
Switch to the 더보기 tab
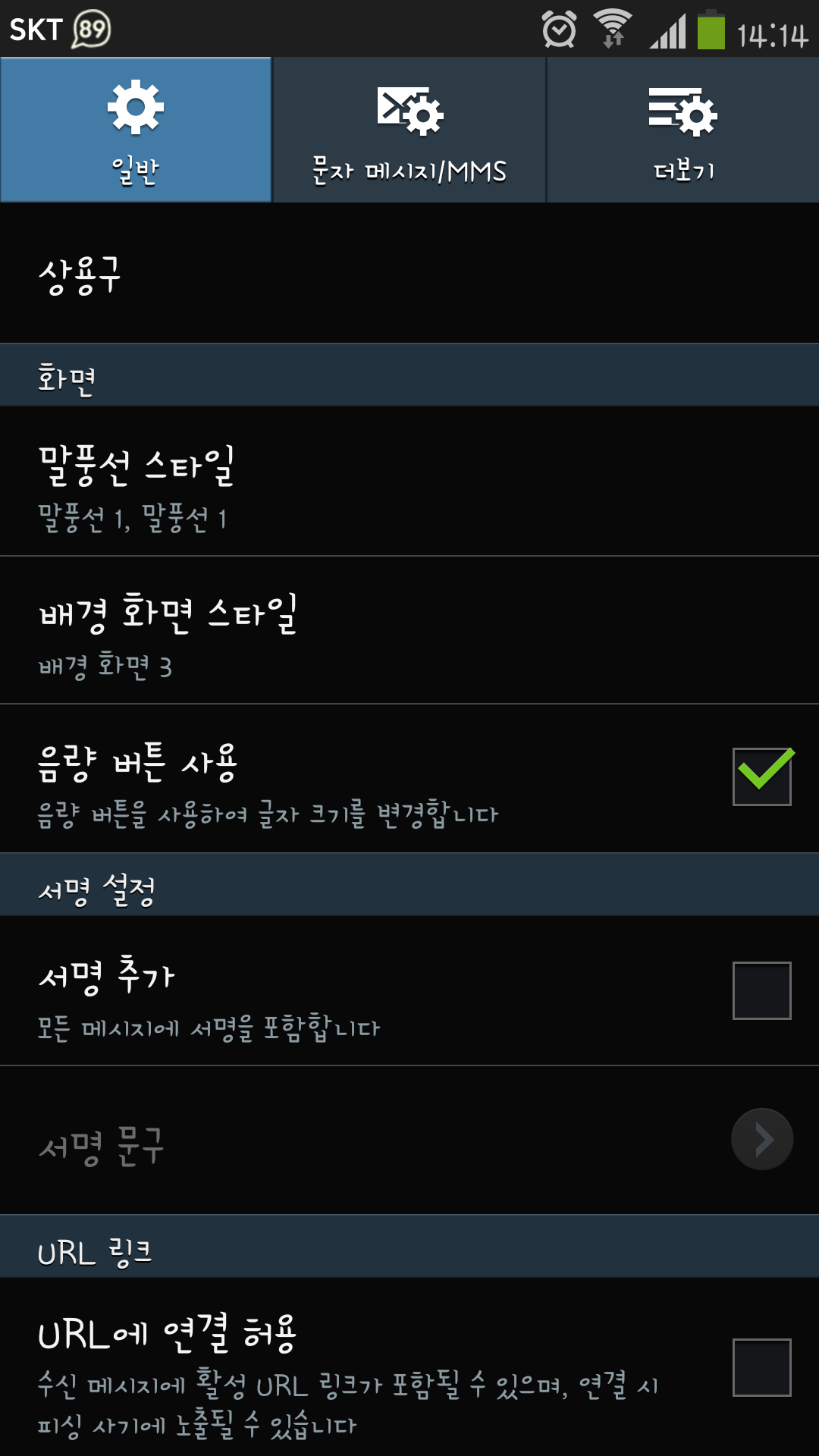tap(682, 130)
